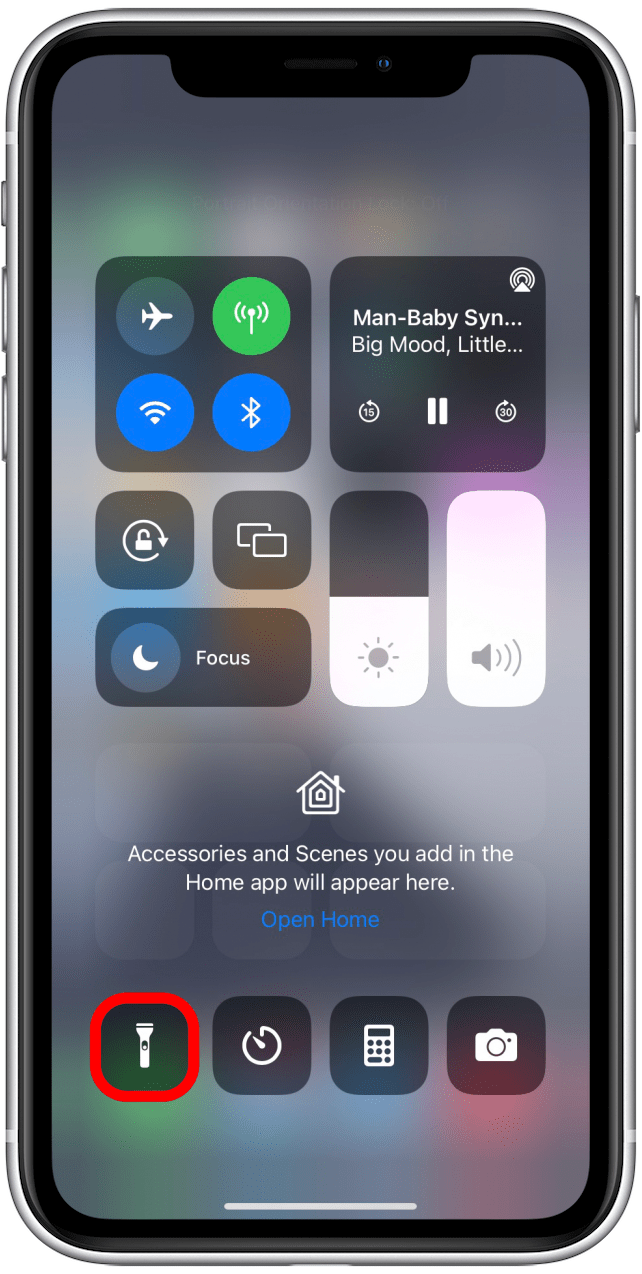The image size is (642, 1274).
Task: Turn off Bluetooth
Action: click(x=251, y=413)
